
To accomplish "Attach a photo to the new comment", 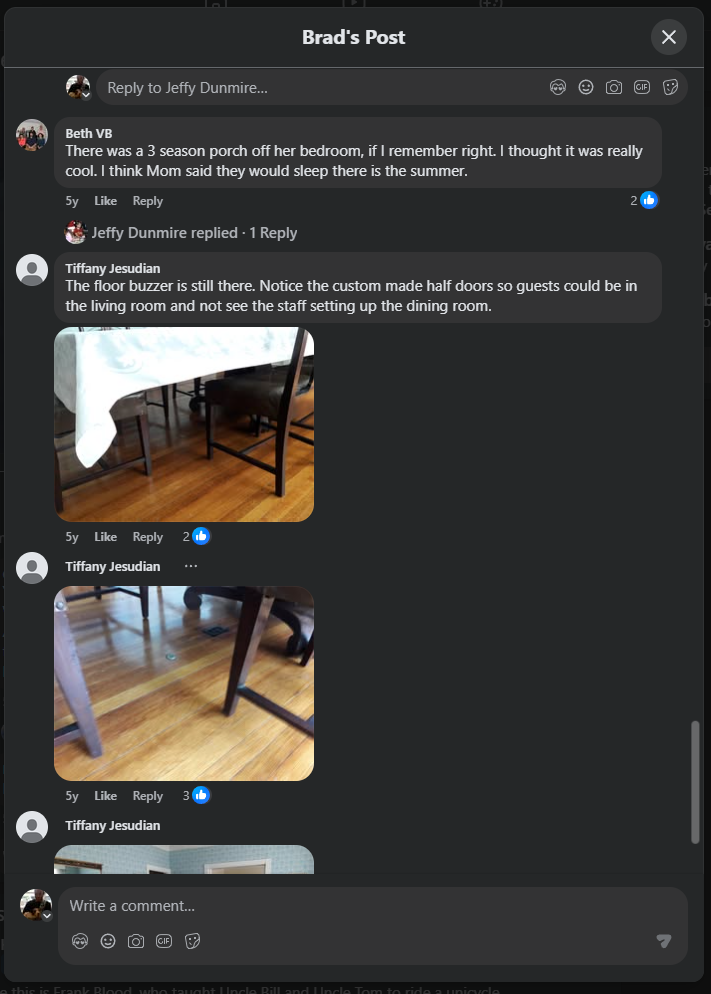I will [x=136, y=941].
